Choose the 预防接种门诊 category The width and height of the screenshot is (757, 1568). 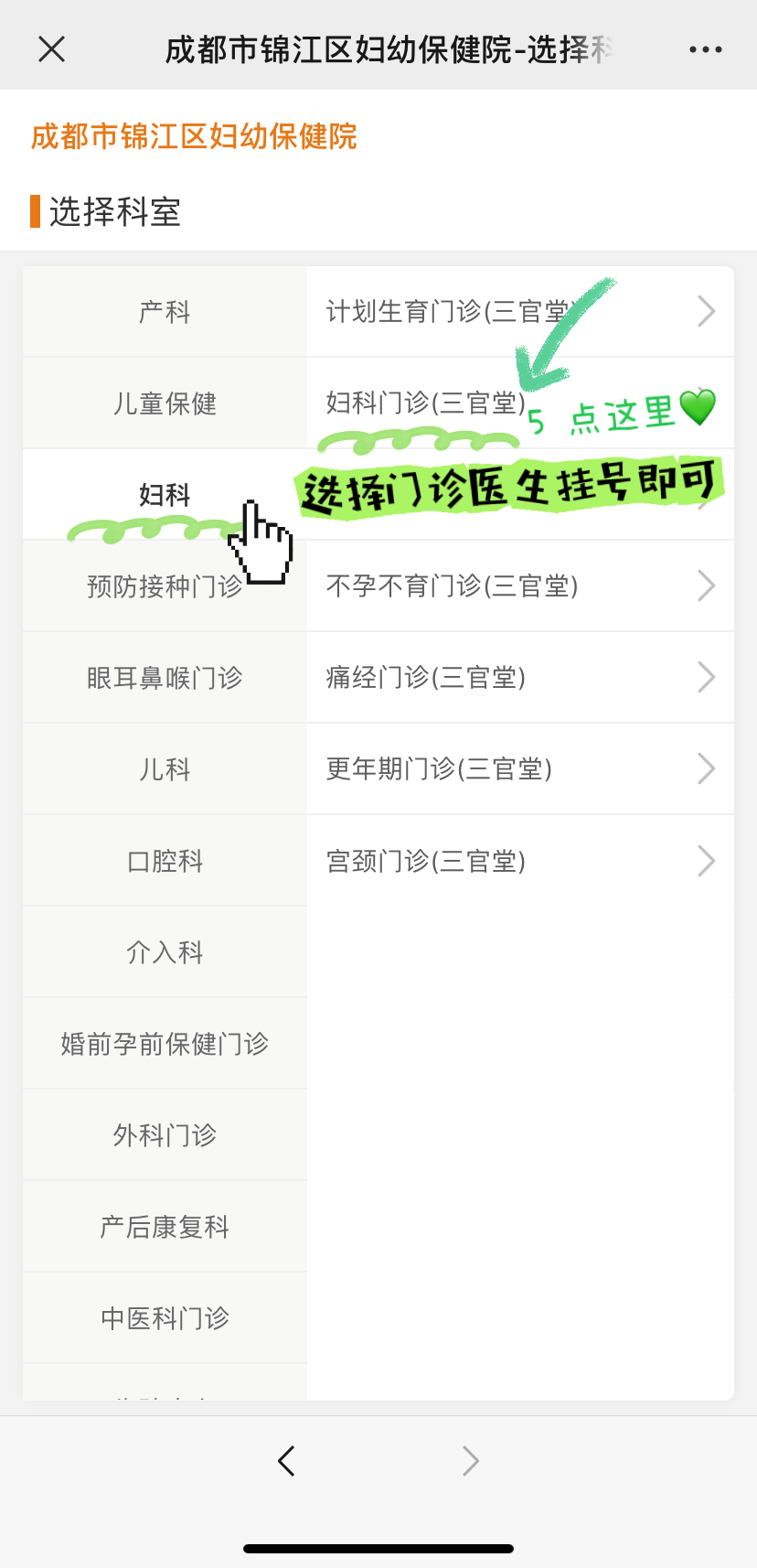click(x=165, y=586)
